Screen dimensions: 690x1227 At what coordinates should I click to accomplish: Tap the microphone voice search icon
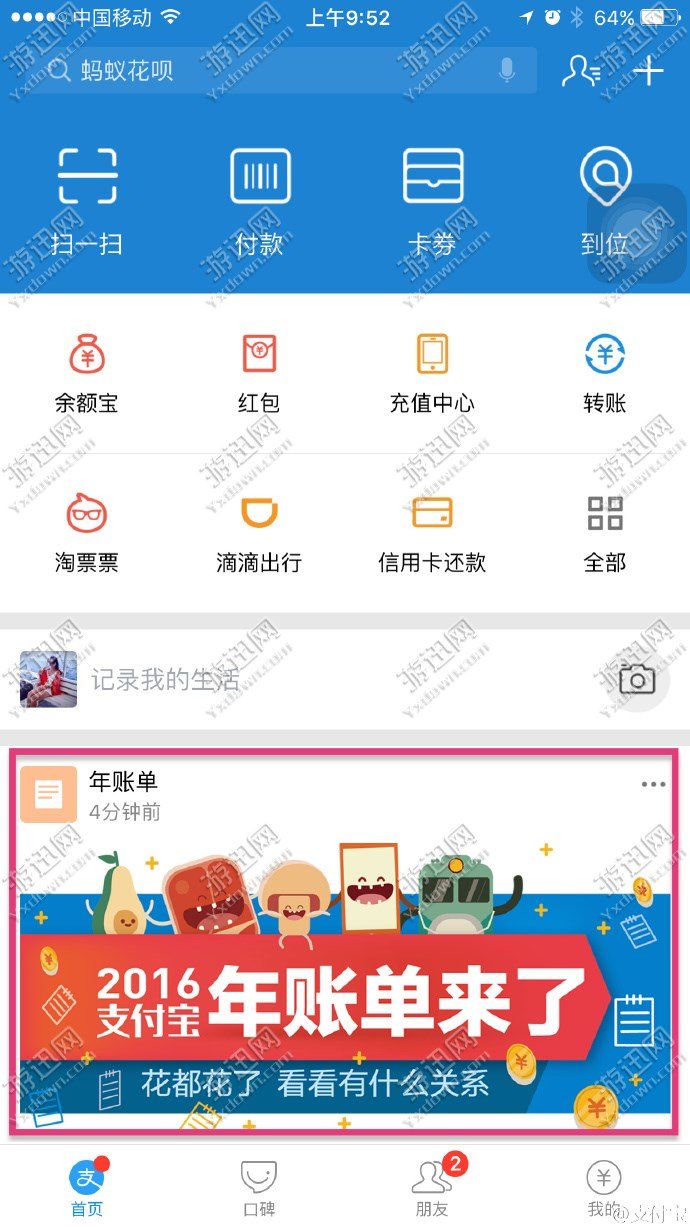(x=507, y=71)
